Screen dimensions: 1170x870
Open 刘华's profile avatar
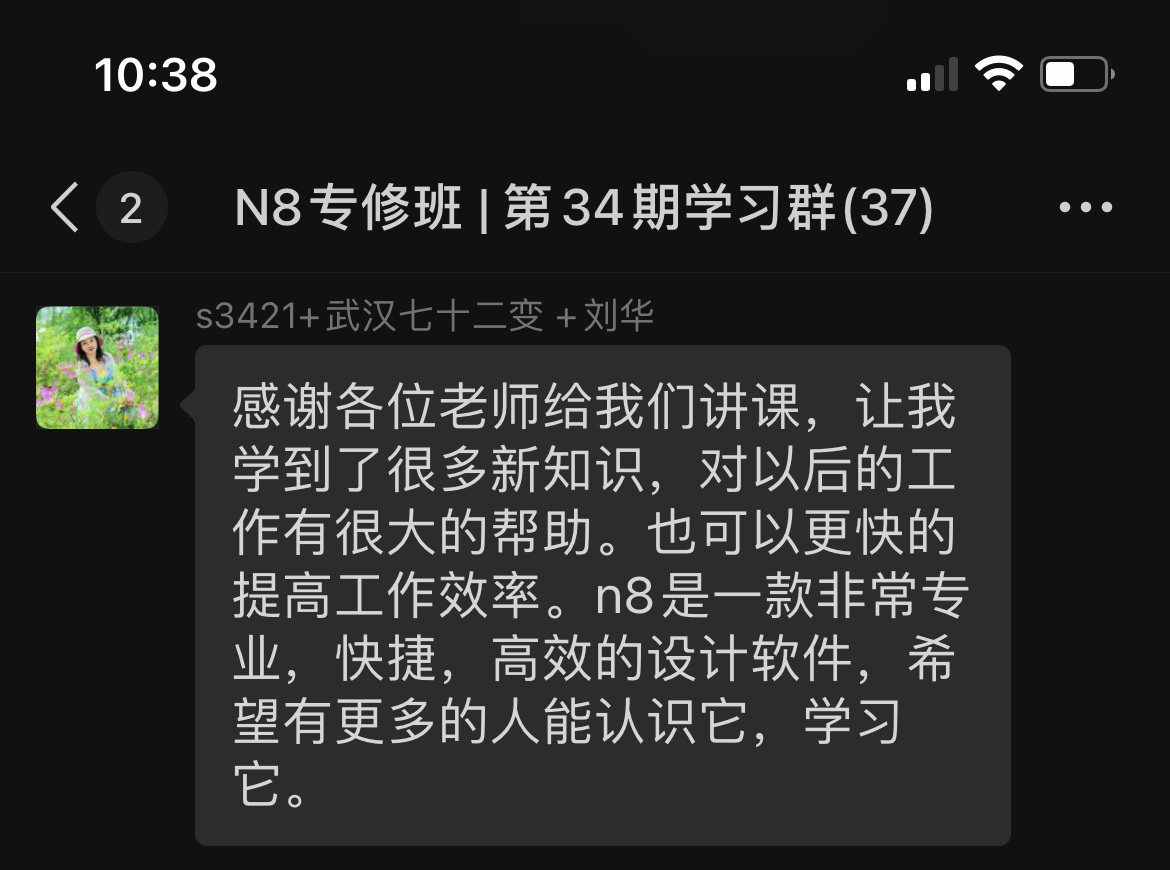pos(97,367)
